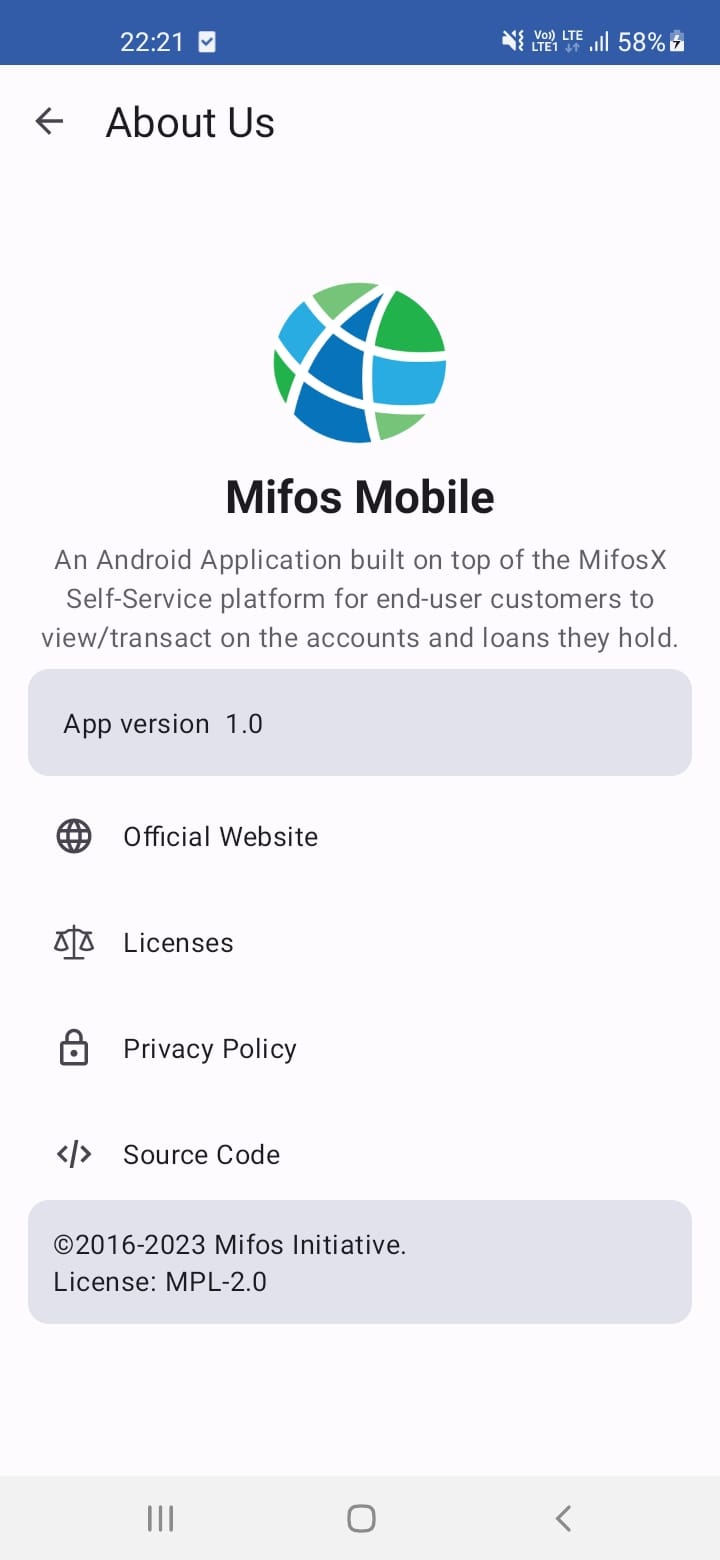Open the system recent apps view
The height and width of the screenshot is (1560, 720).
pos(160,1518)
